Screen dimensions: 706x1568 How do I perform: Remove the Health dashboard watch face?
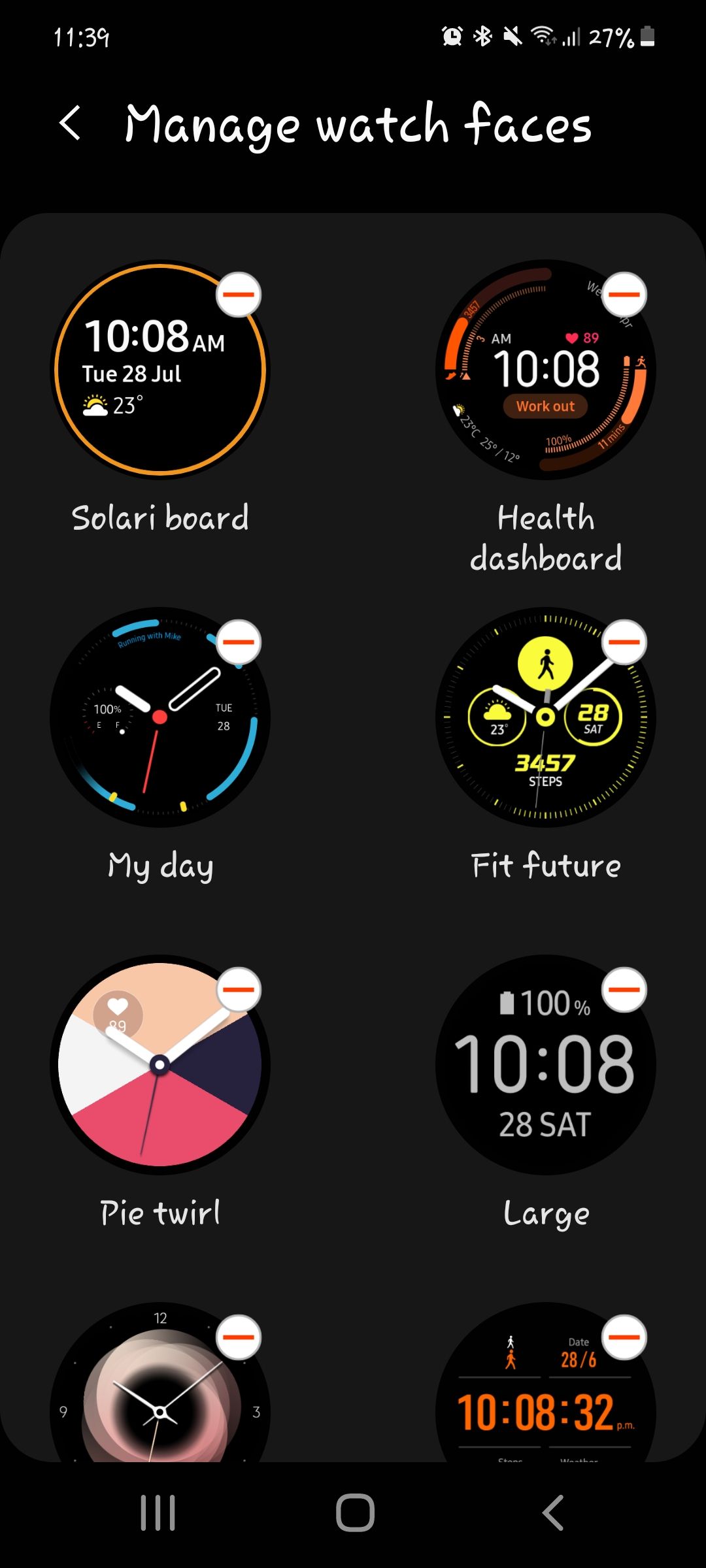coord(624,295)
